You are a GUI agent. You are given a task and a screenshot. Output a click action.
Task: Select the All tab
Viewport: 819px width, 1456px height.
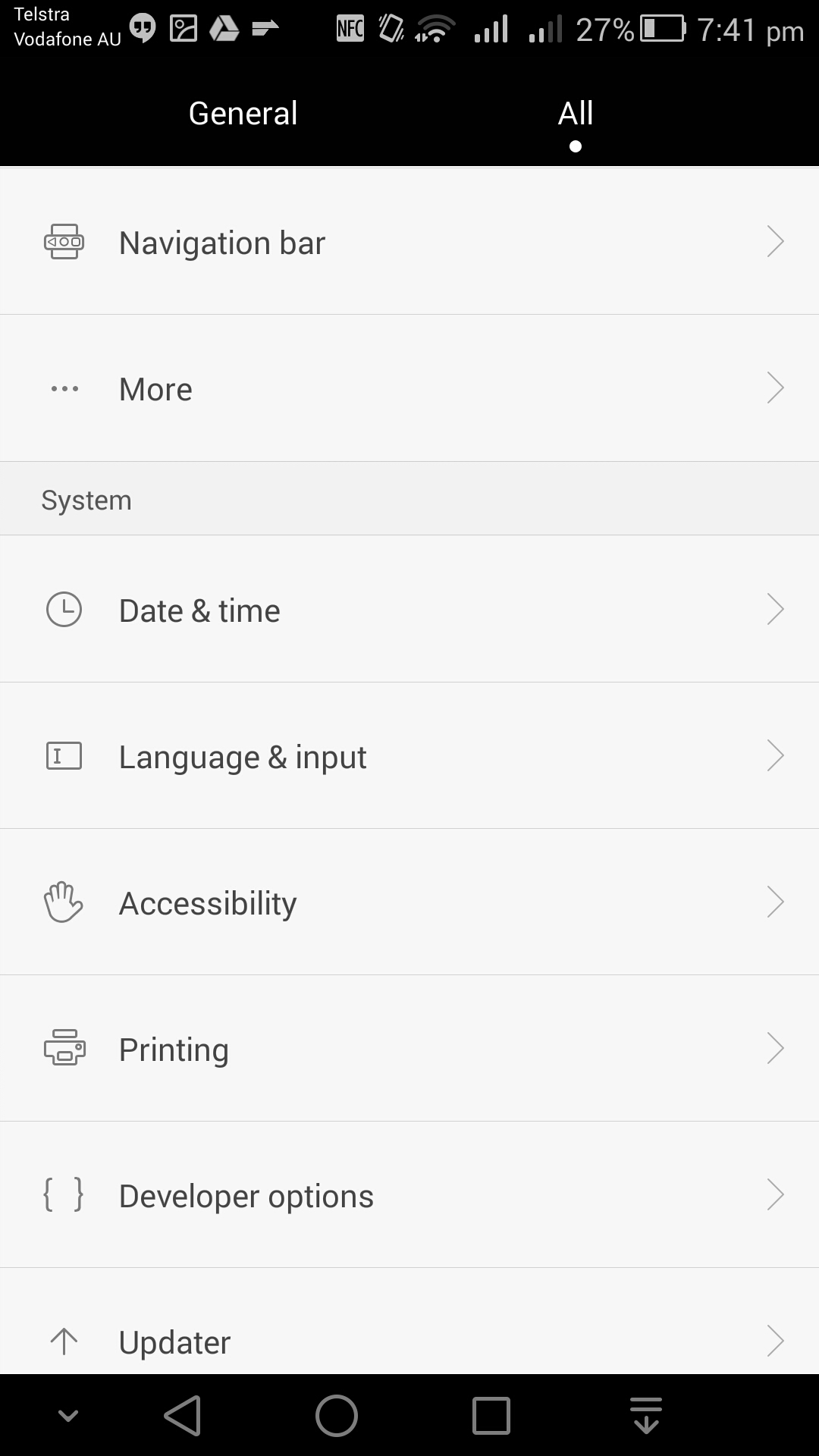click(576, 114)
